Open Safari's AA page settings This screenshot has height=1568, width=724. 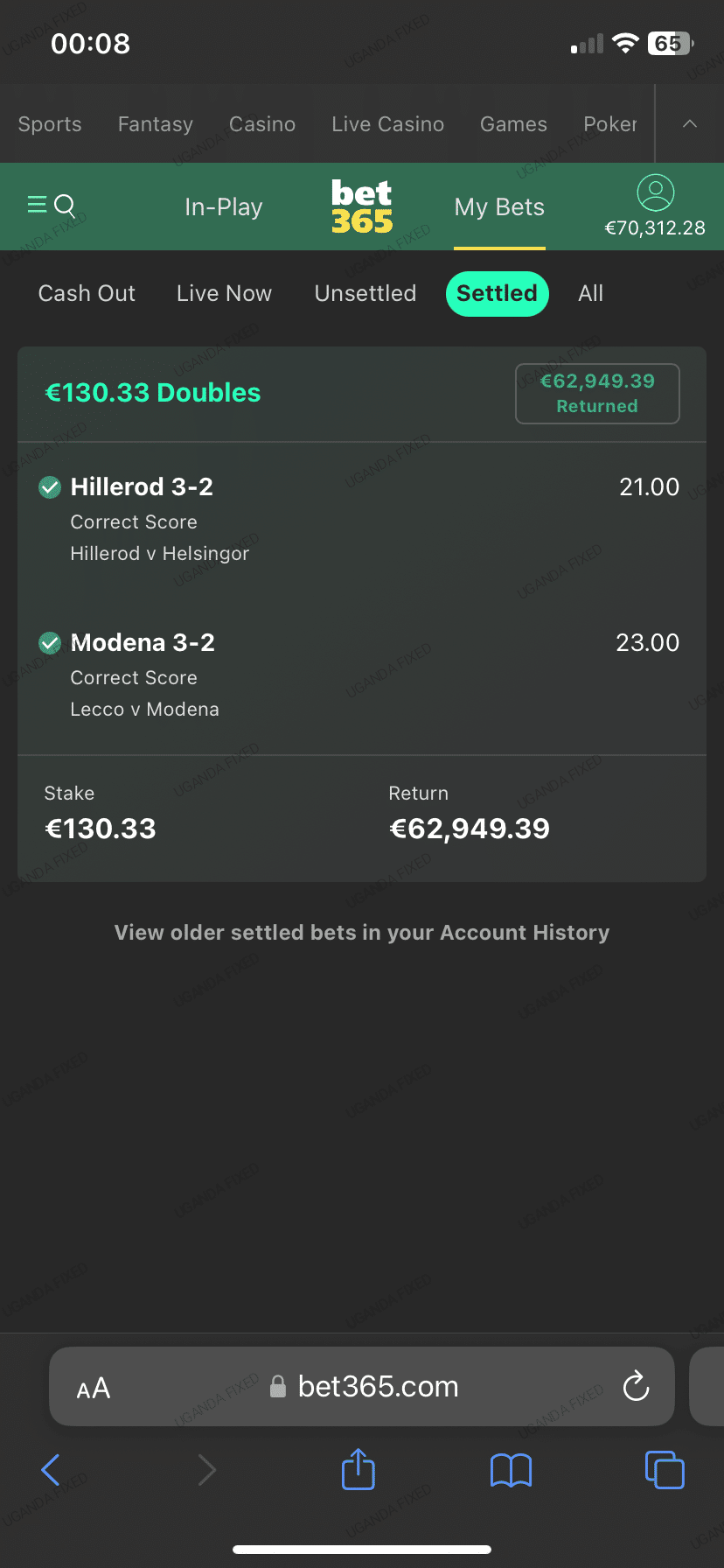tap(94, 1388)
